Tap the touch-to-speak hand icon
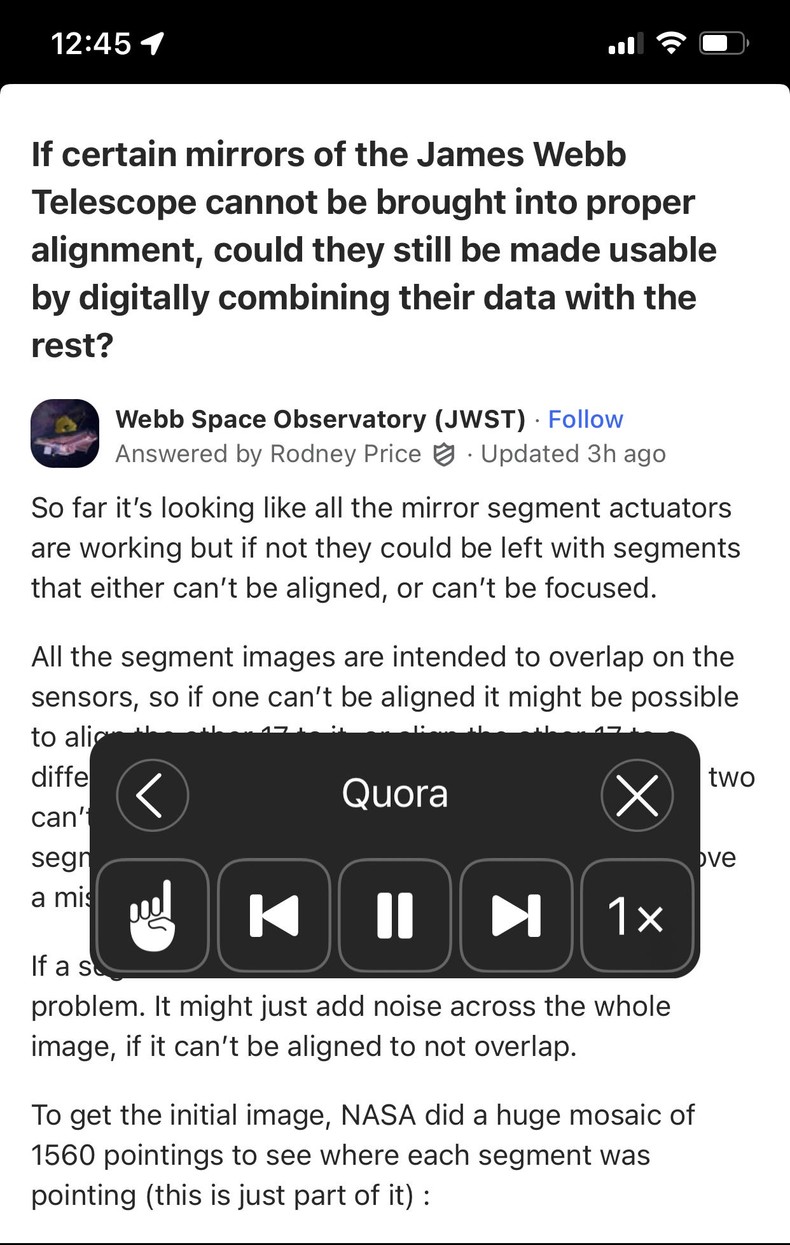 point(151,916)
